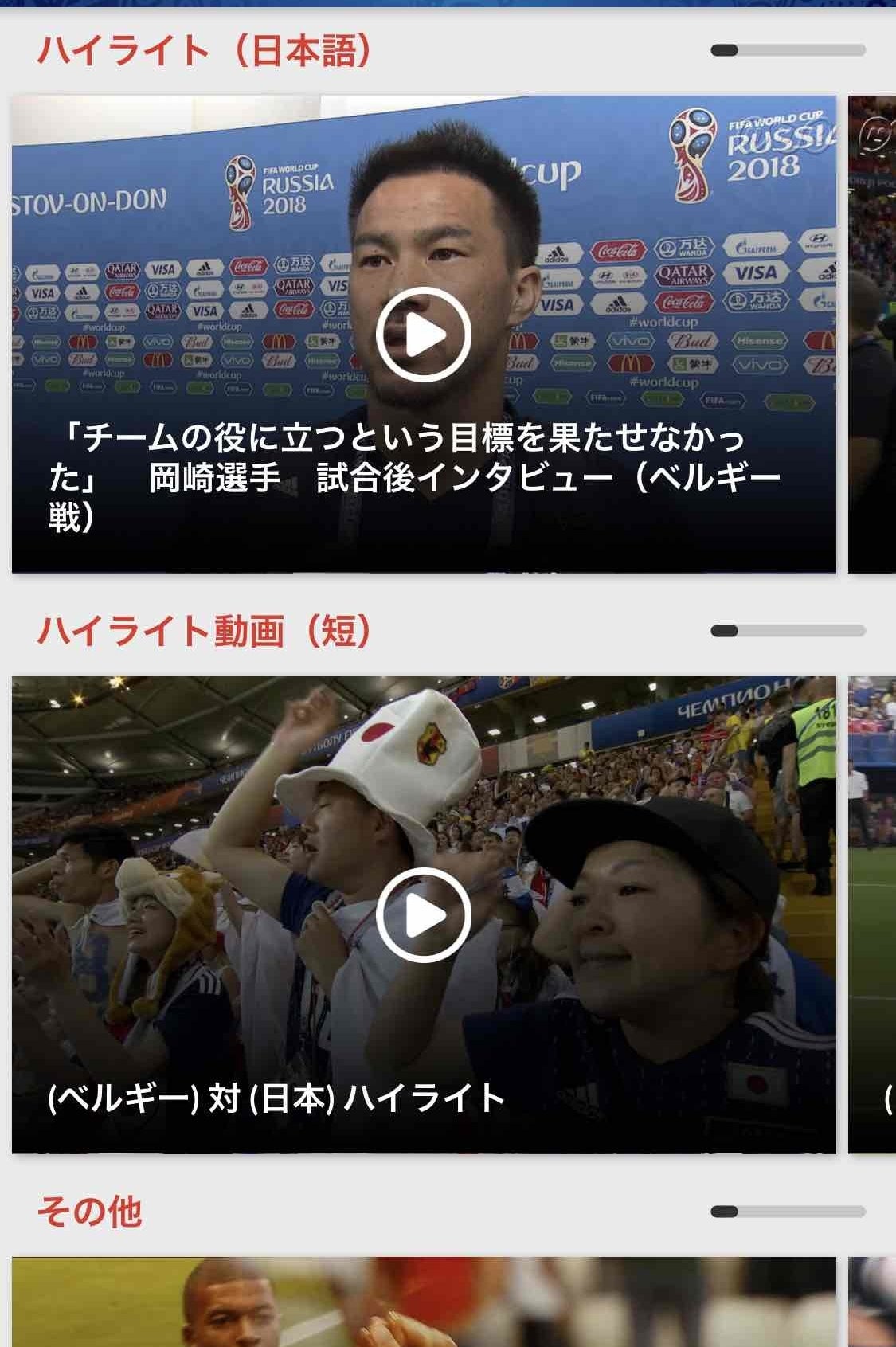Screen dimensions: 896x1347
Task: Open the next card in ハイライト動画(短)
Action: [872, 914]
